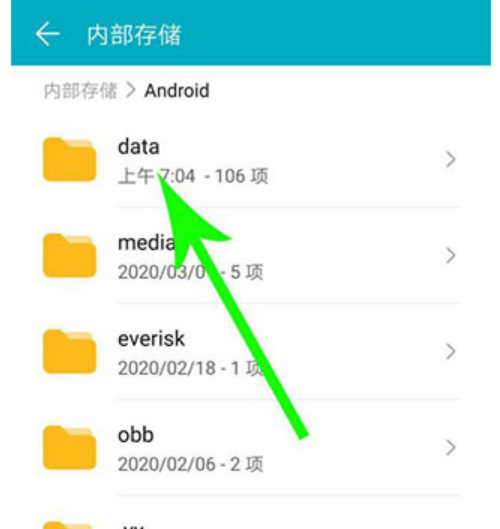The width and height of the screenshot is (500, 529).
Task: Open the data folder
Action: [x=250, y=160]
